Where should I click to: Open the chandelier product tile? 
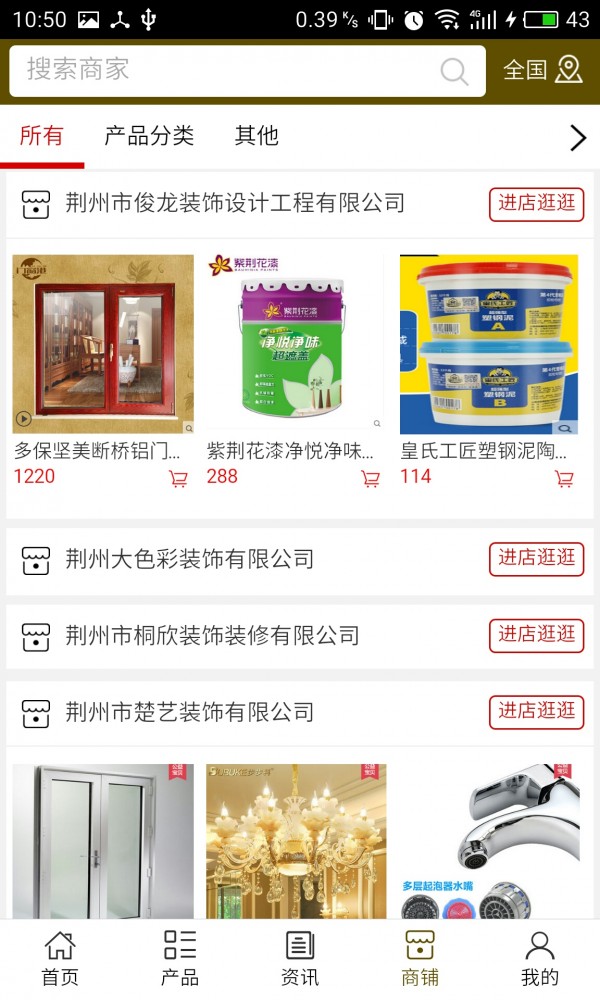(x=296, y=841)
